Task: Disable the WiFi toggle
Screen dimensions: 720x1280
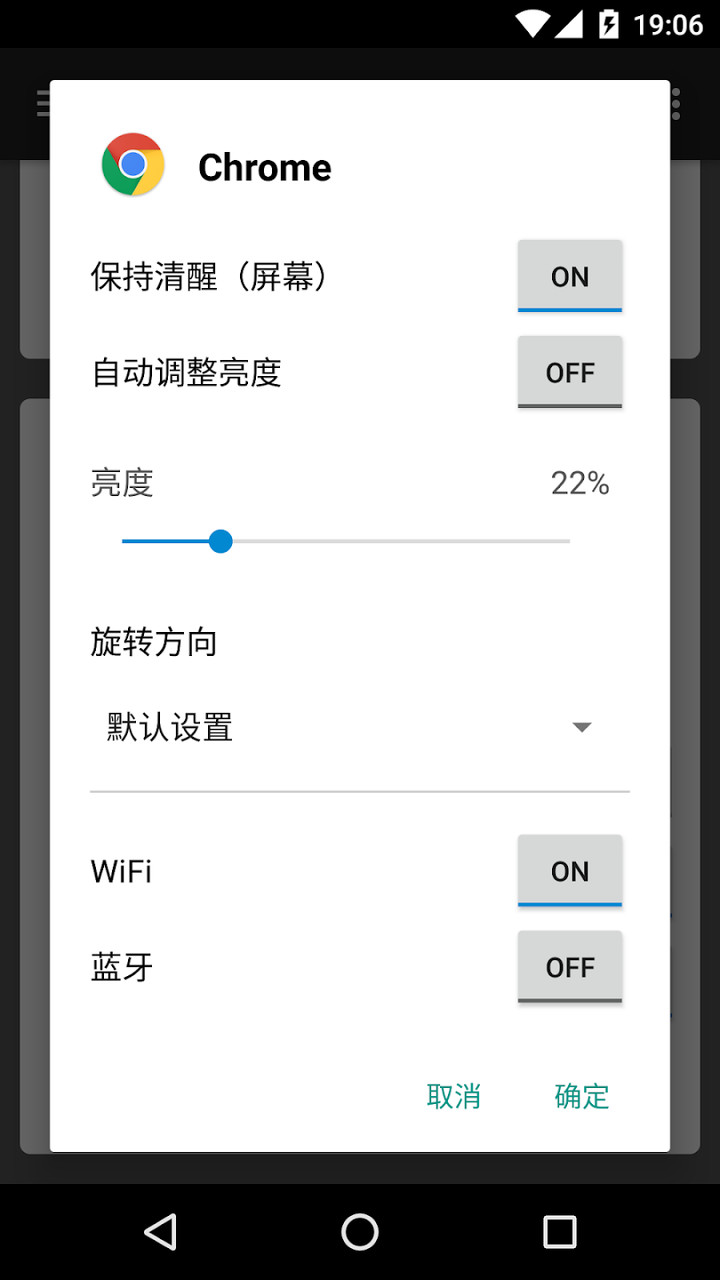Action: pyautogui.click(x=569, y=871)
